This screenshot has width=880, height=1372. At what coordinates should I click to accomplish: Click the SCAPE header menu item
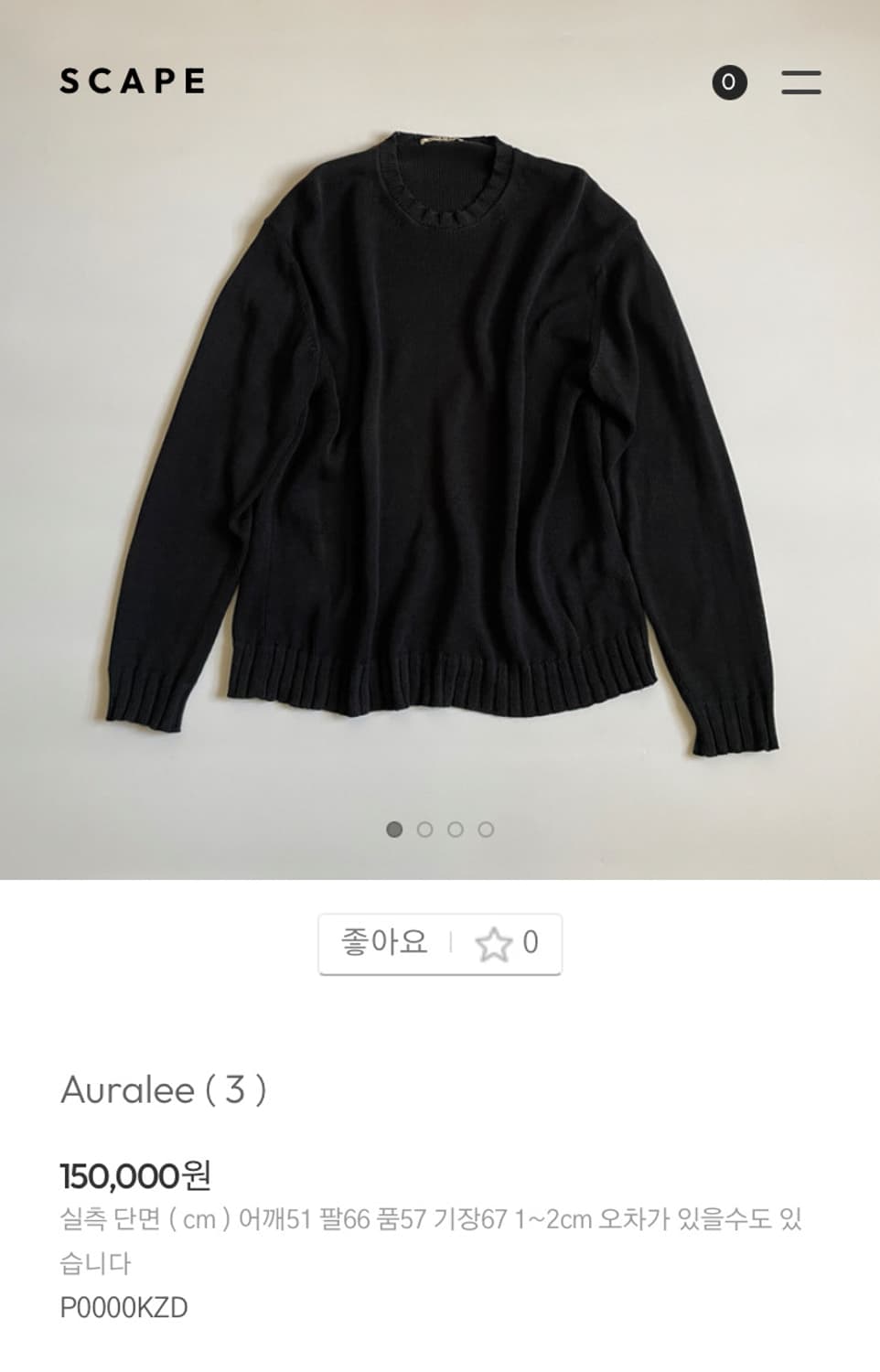click(134, 82)
